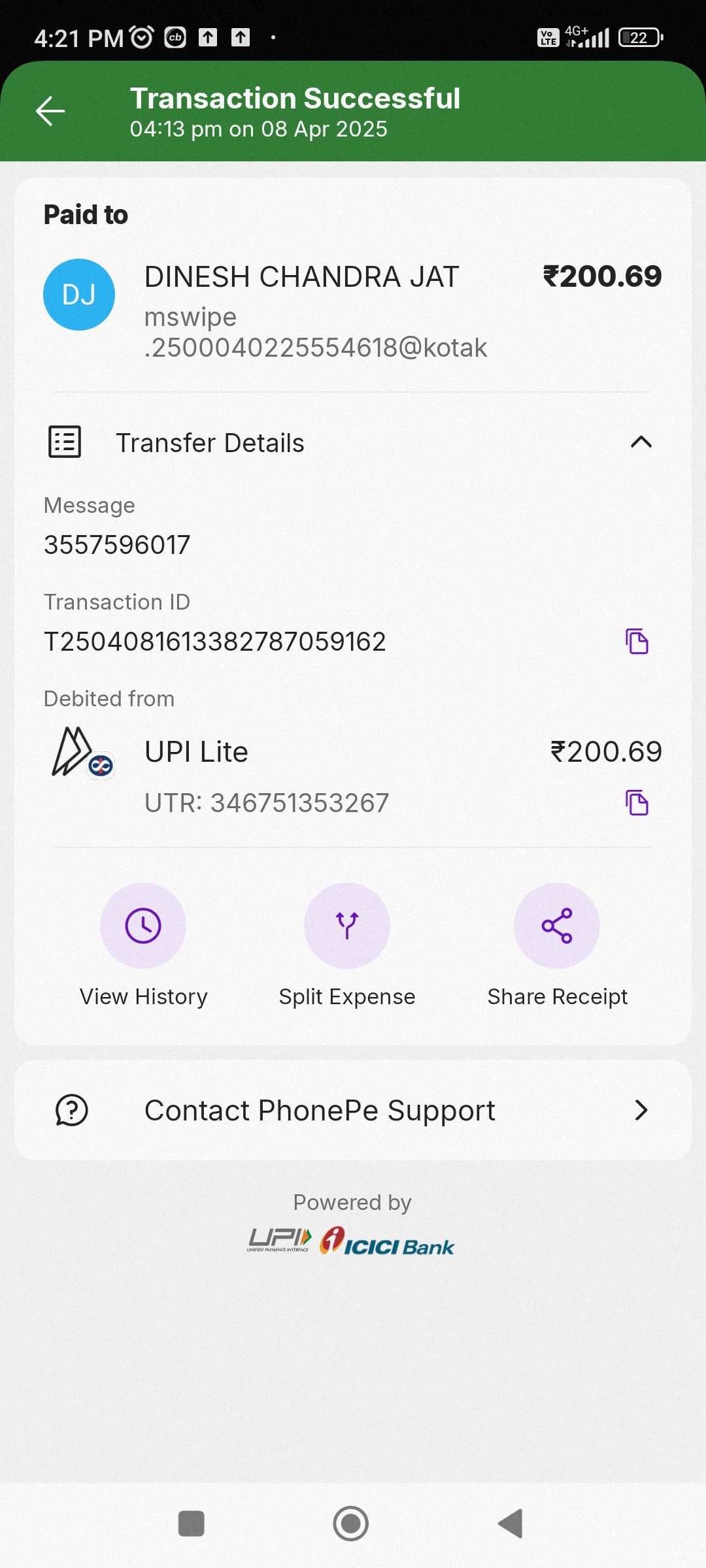This screenshot has height=1568, width=706.
Task: Open recent apps from navigation bar
Action: (192, 1524)
